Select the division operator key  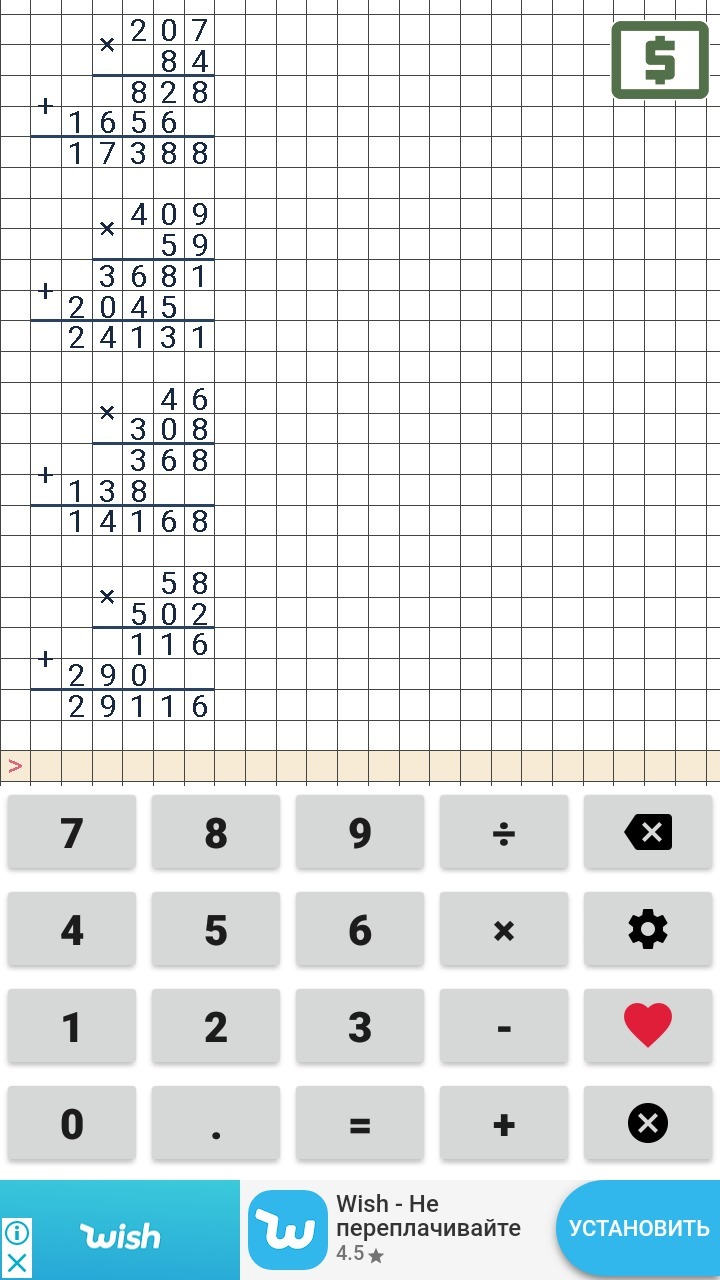coord(504,832)
